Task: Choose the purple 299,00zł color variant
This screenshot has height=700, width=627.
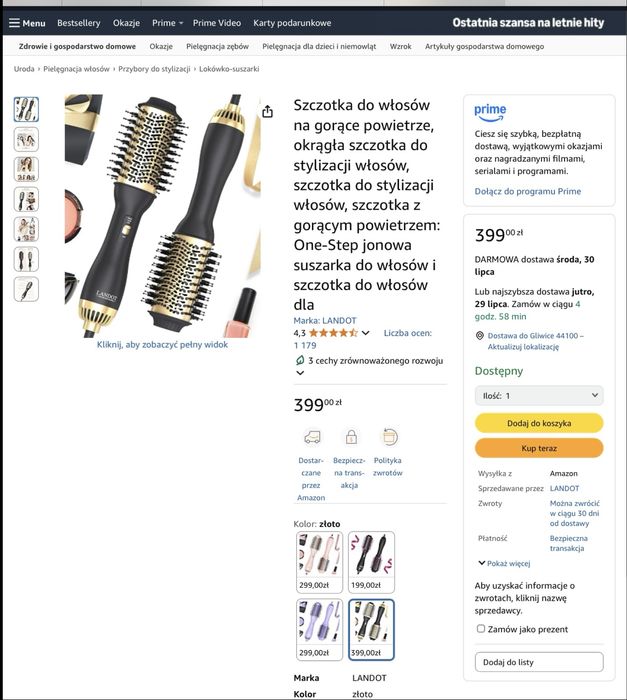Action: pos(319,629)
